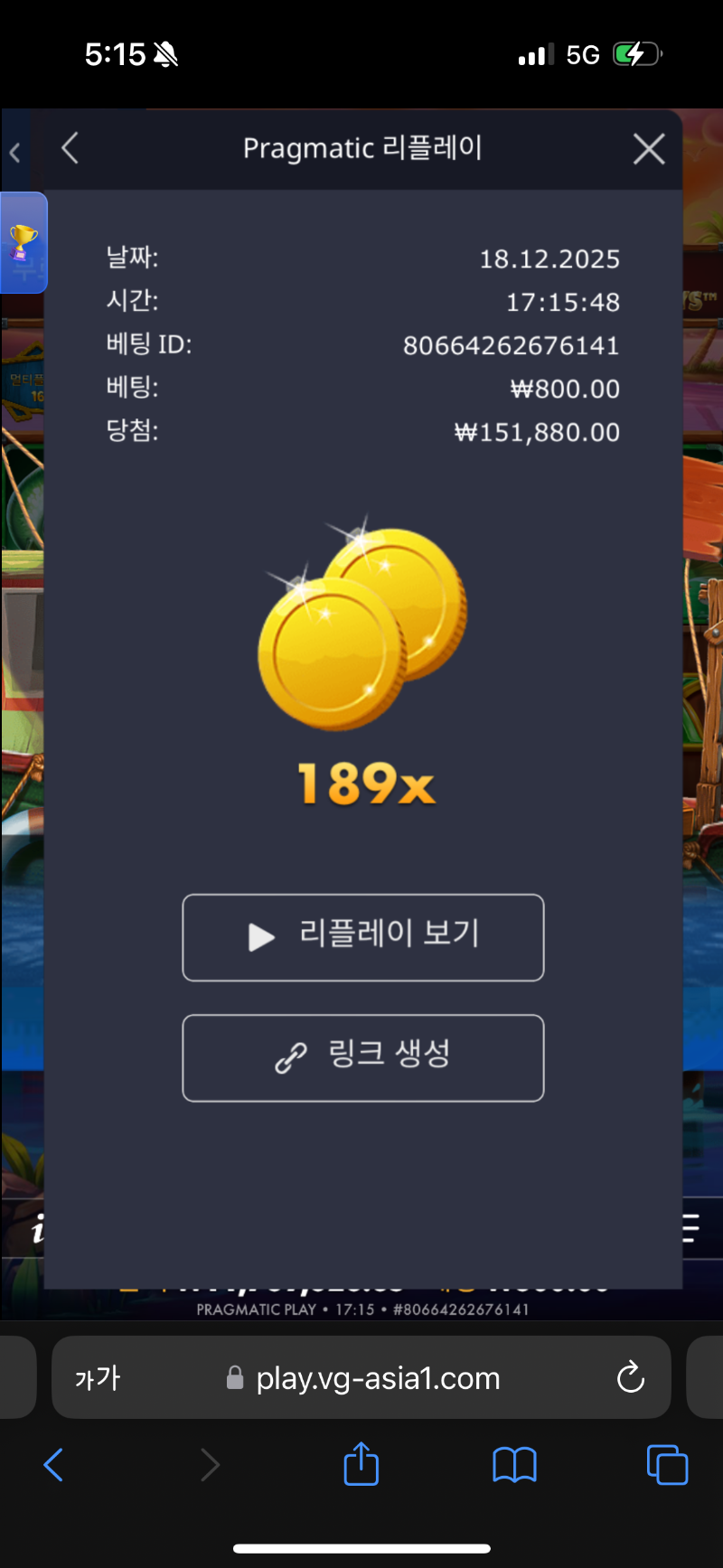This screenshot has height=1568, width=723.
Task: Go back in the Pragmatic replay dialog
Action: point(70,148)
